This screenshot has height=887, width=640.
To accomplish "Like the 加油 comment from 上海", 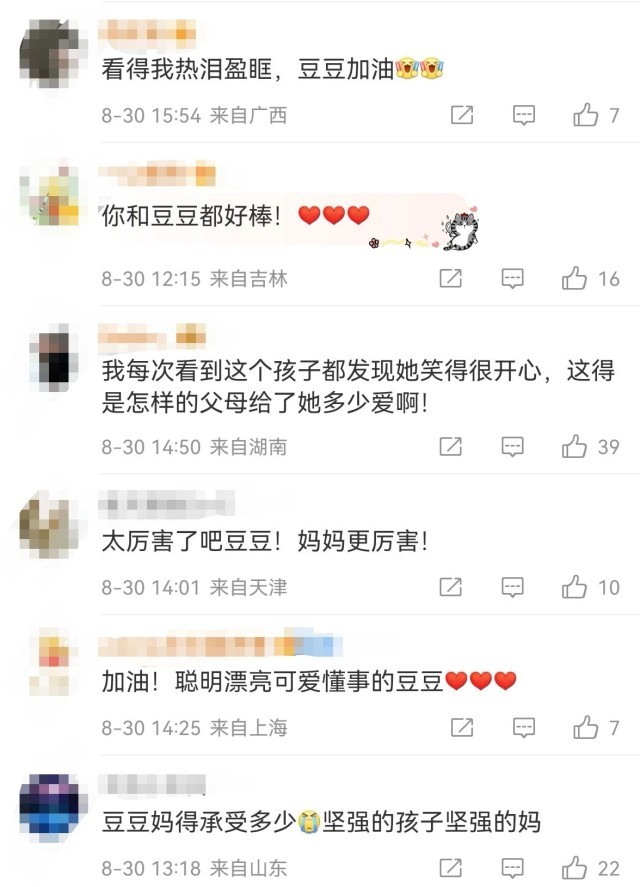I will 586,727.
